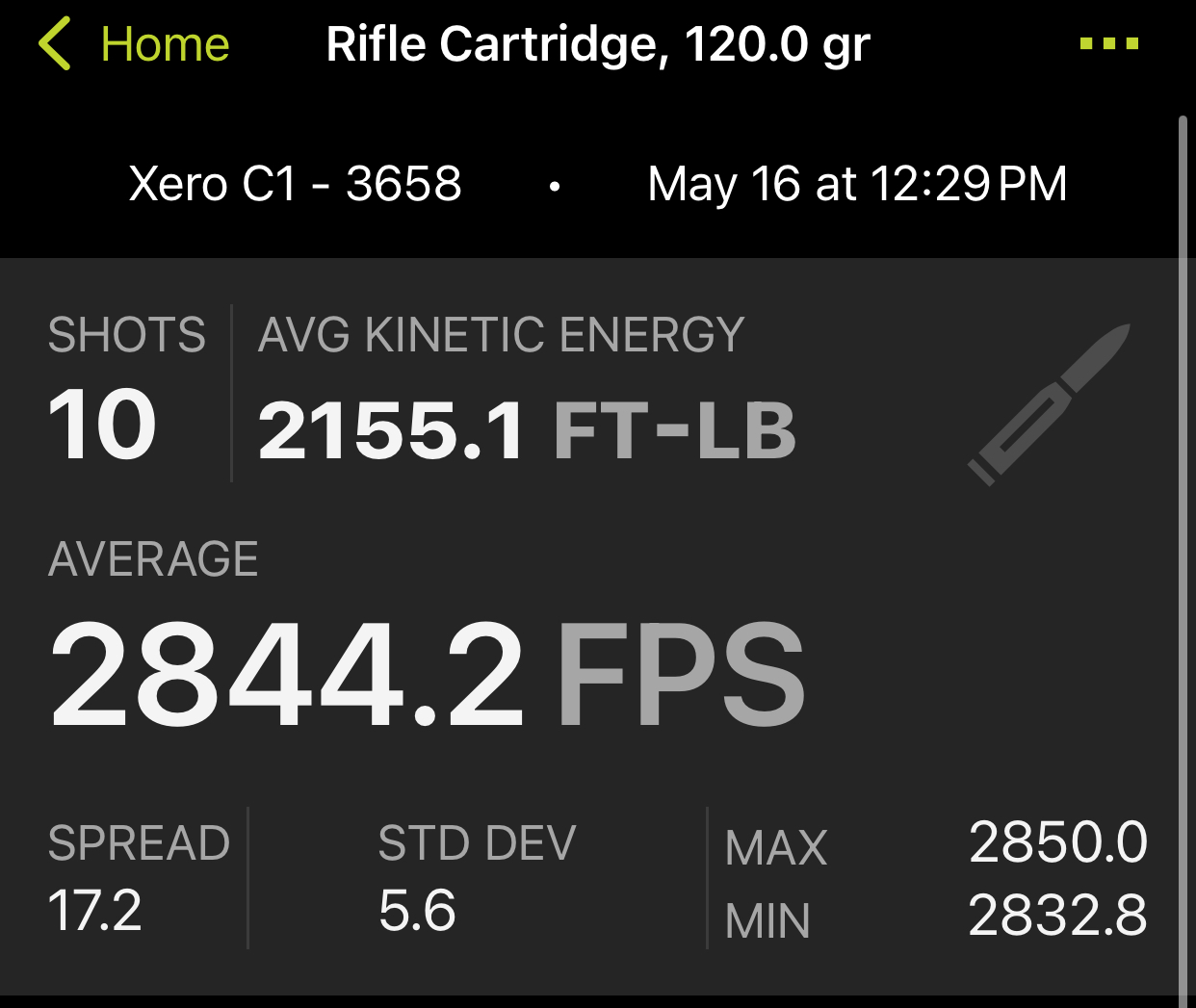Open the three-dot overflow menu
Screen dimensions: 1196x1008
coord(1109,43)
